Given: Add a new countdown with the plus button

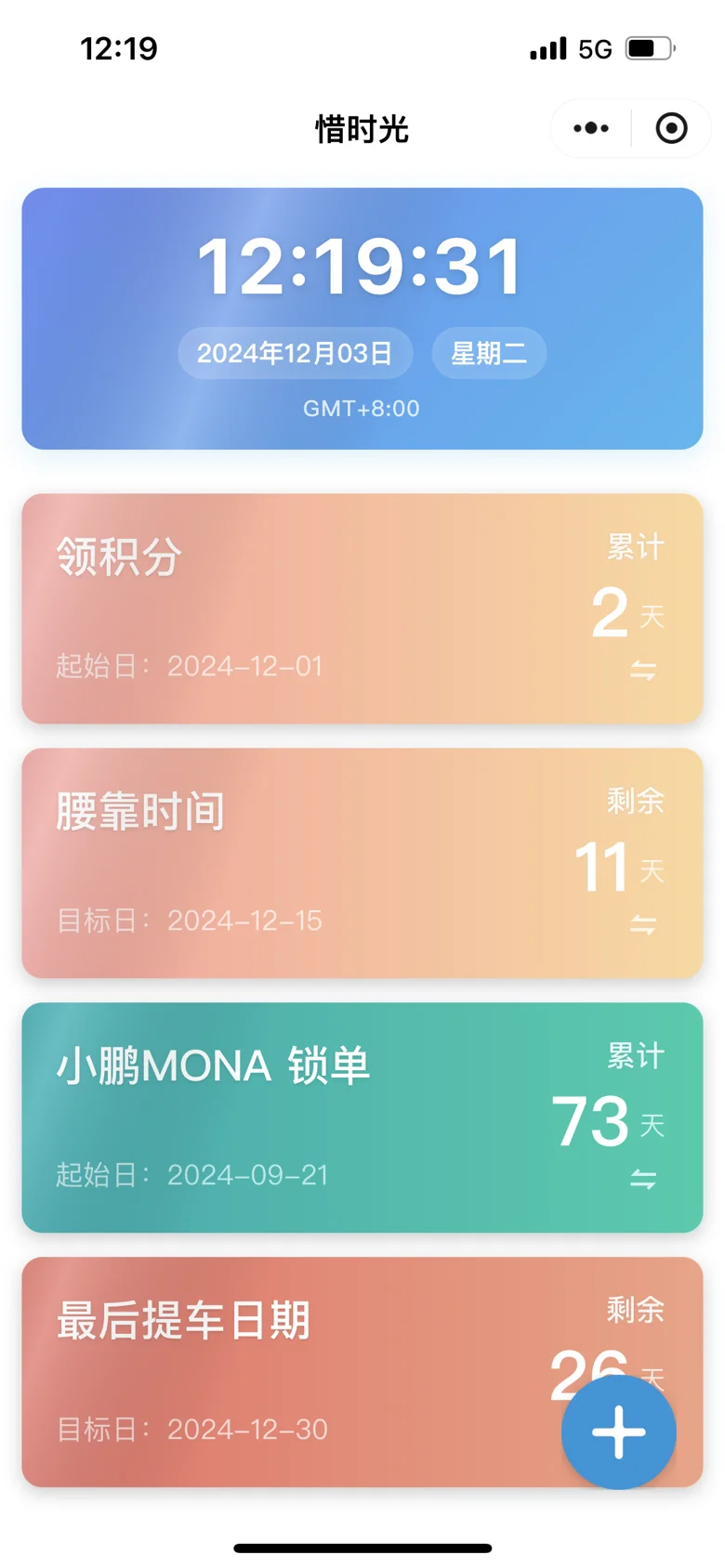Looking at the screenshot, I should 618,1431.
